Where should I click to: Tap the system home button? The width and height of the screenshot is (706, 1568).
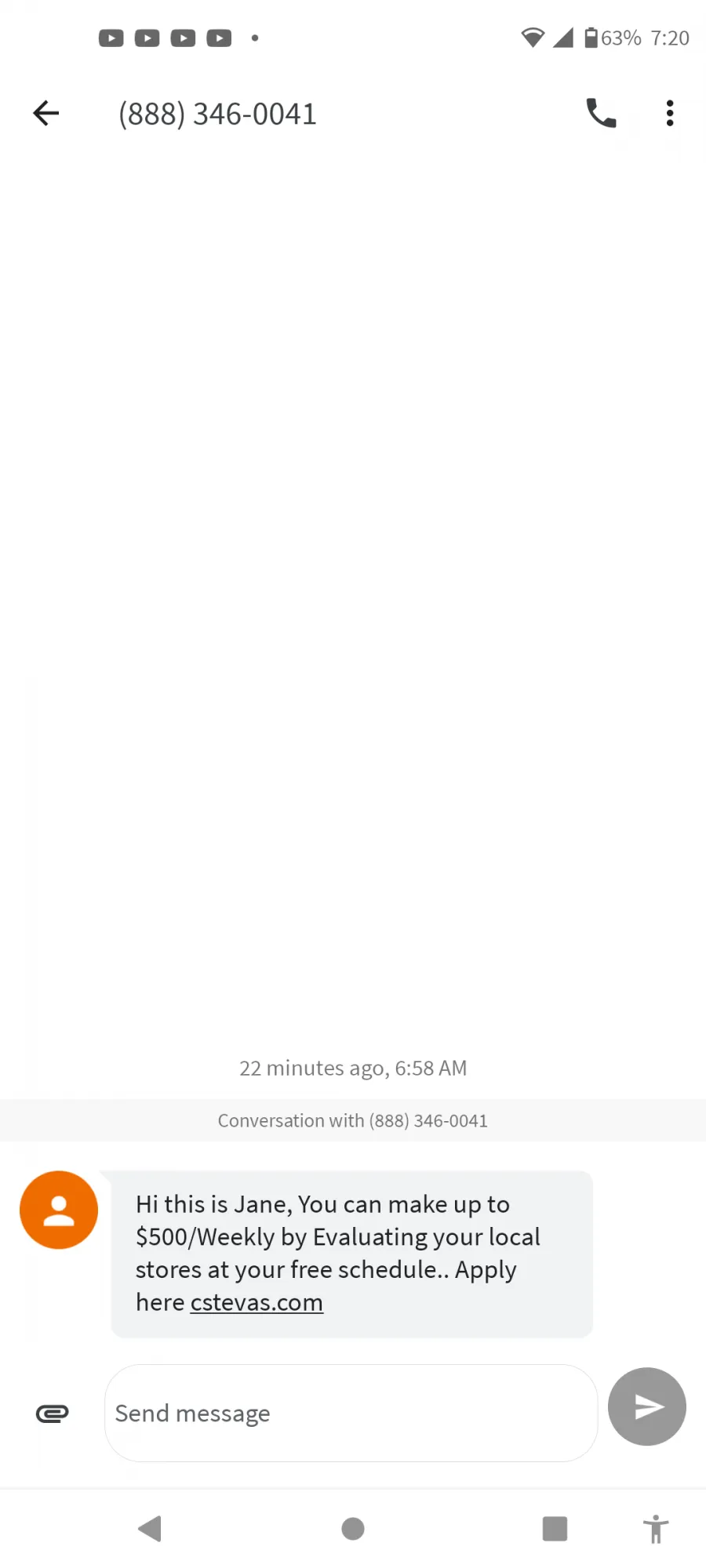pos(353,1529)
